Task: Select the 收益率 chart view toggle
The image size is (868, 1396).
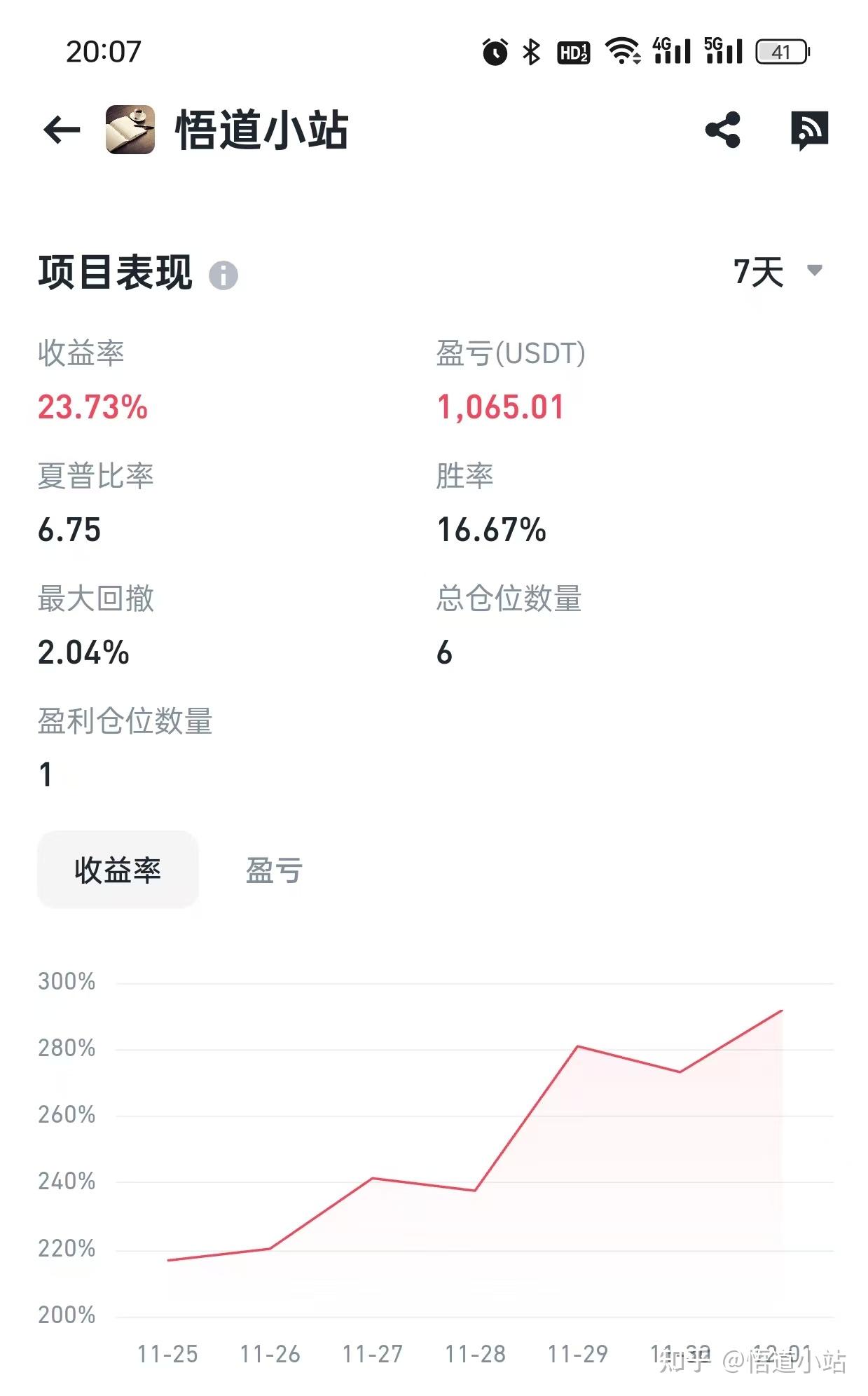Action: click(x=118, y=871)
